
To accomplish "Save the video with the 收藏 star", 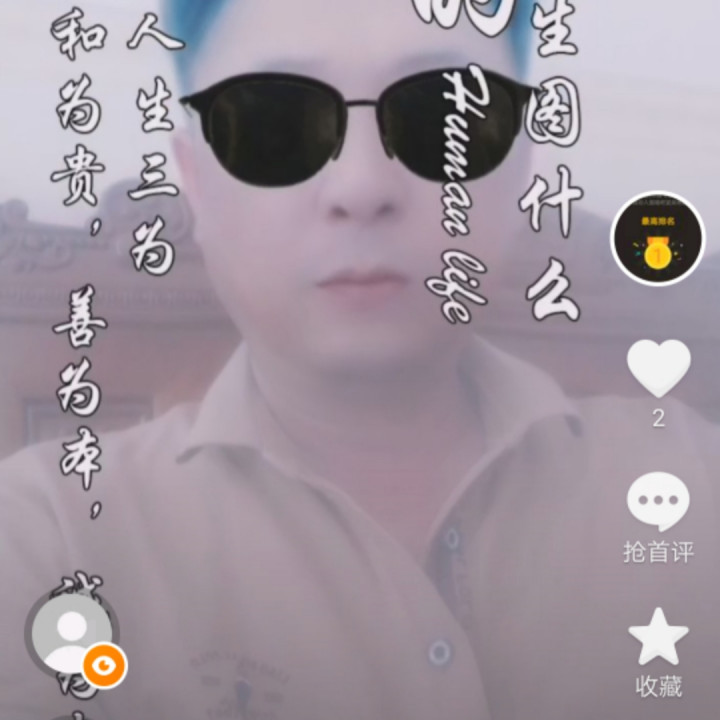I will point(658,638).
